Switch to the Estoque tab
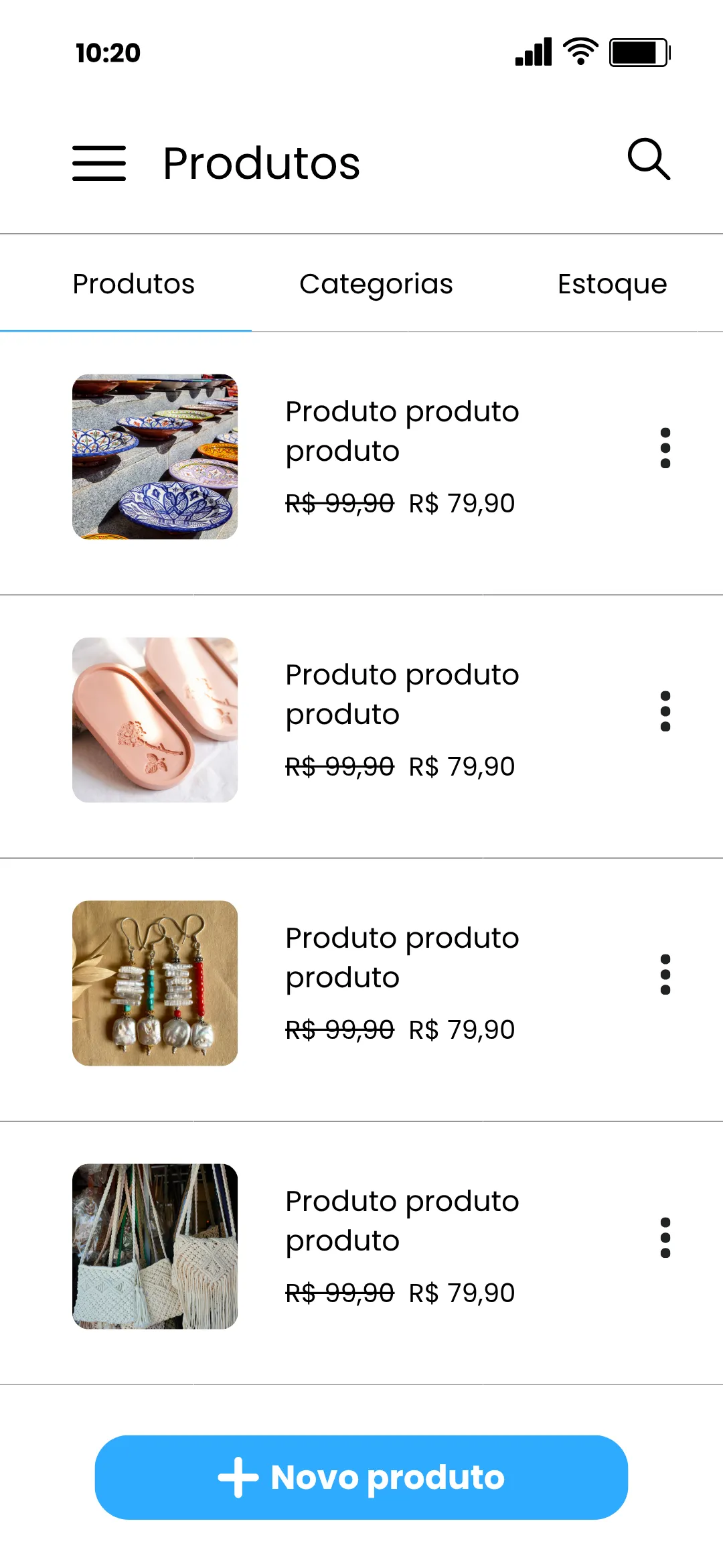 (612, 283)
